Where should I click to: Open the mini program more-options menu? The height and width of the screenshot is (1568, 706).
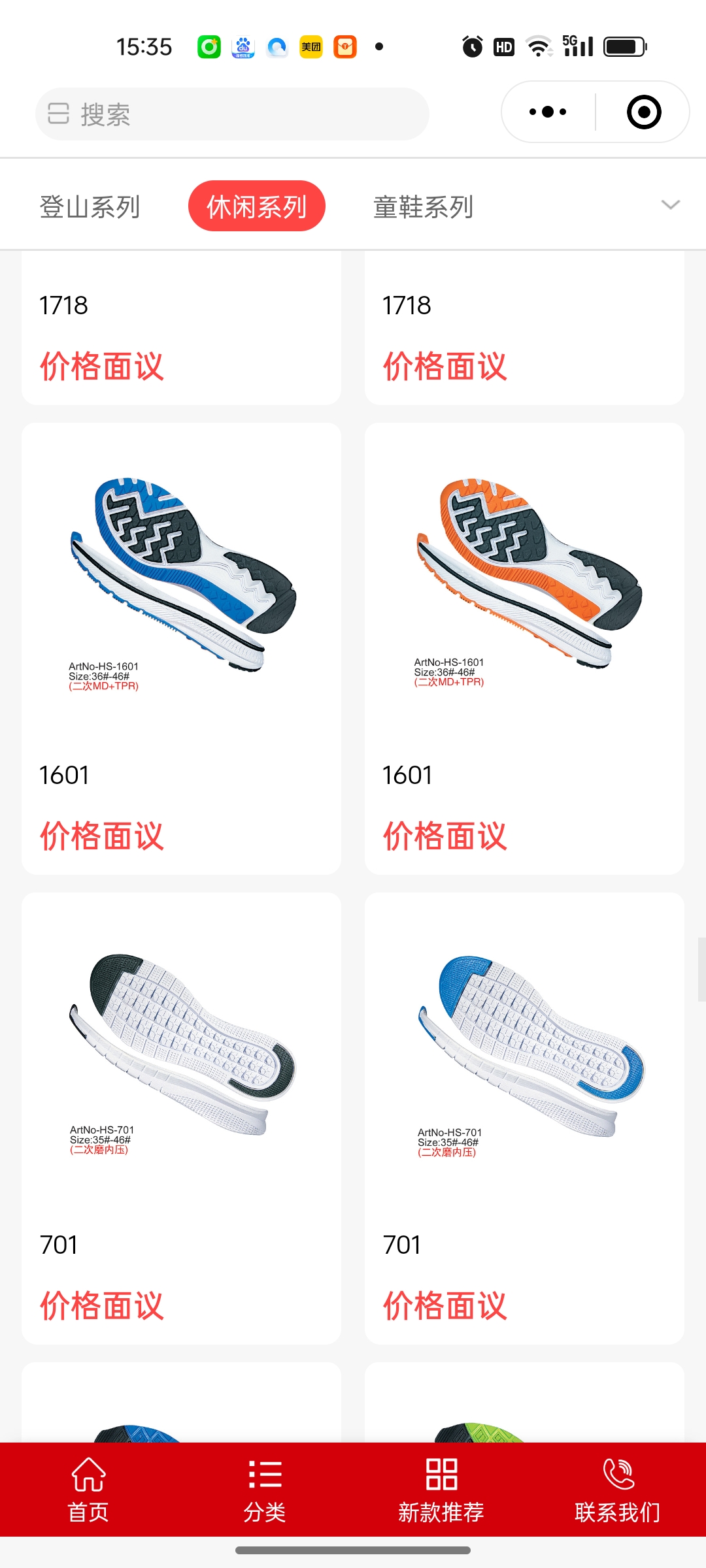click(548, 112)
